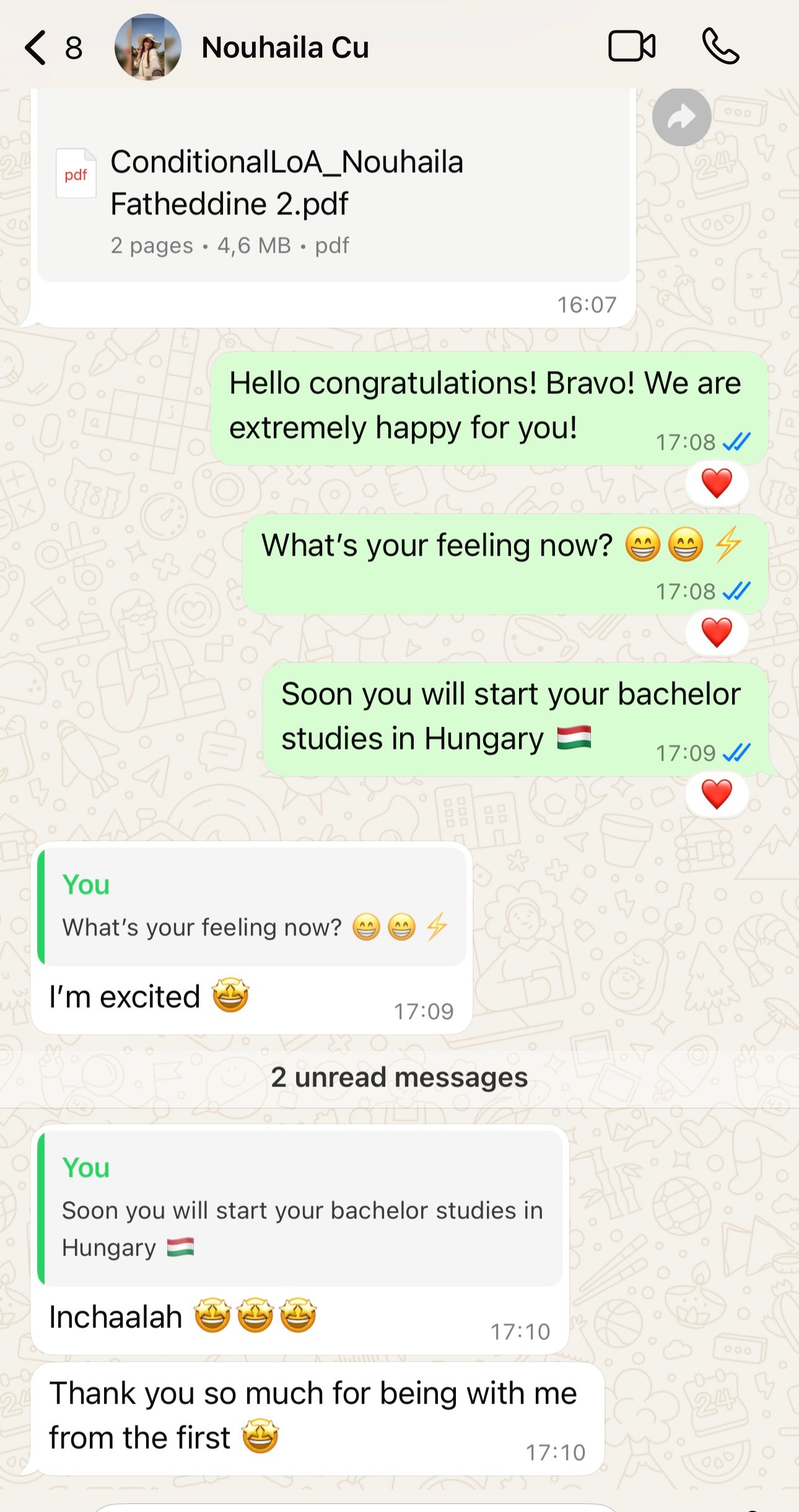Jump to quoted "Soon you will start" message
The width and height of the screenshot is (799, 1512).
pos(300,1208)
